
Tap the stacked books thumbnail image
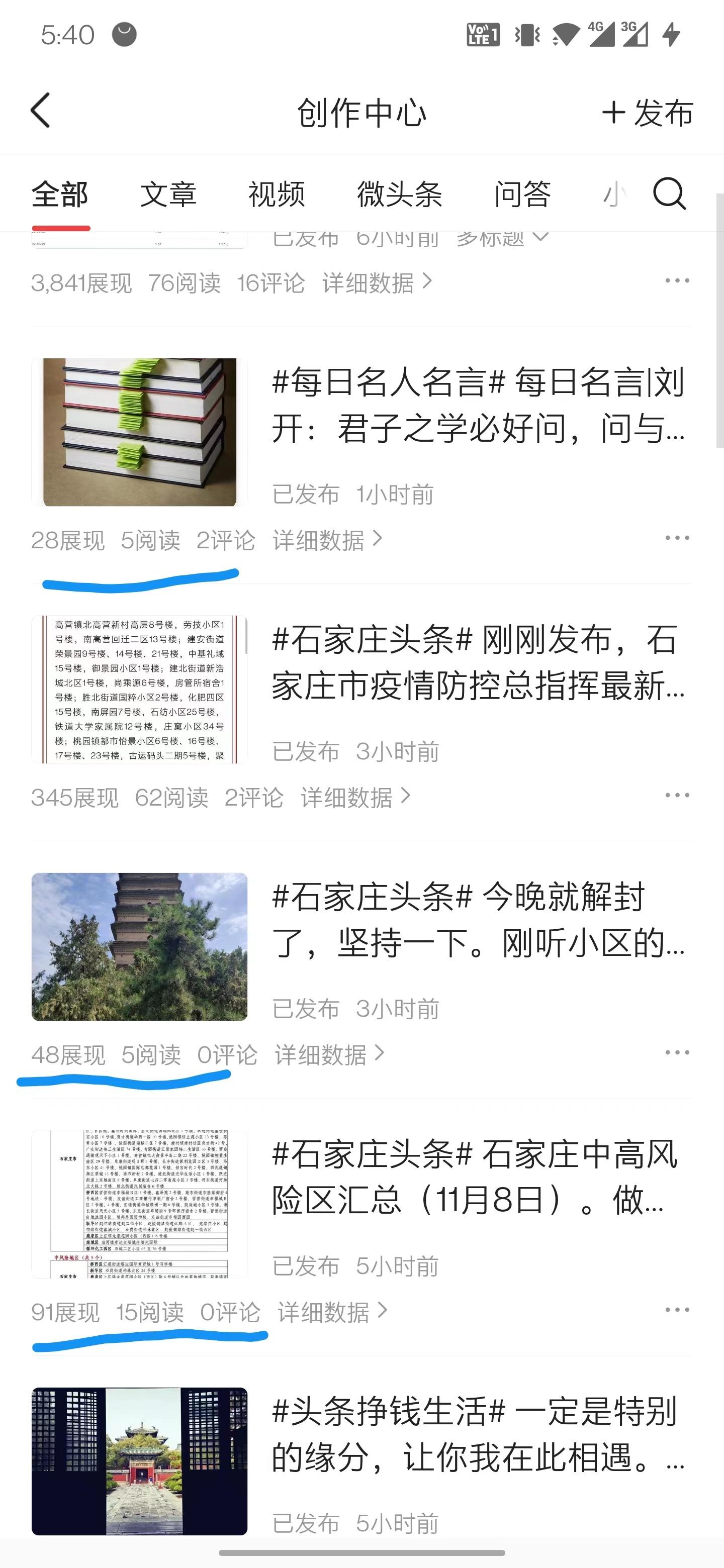click(140, 432)
